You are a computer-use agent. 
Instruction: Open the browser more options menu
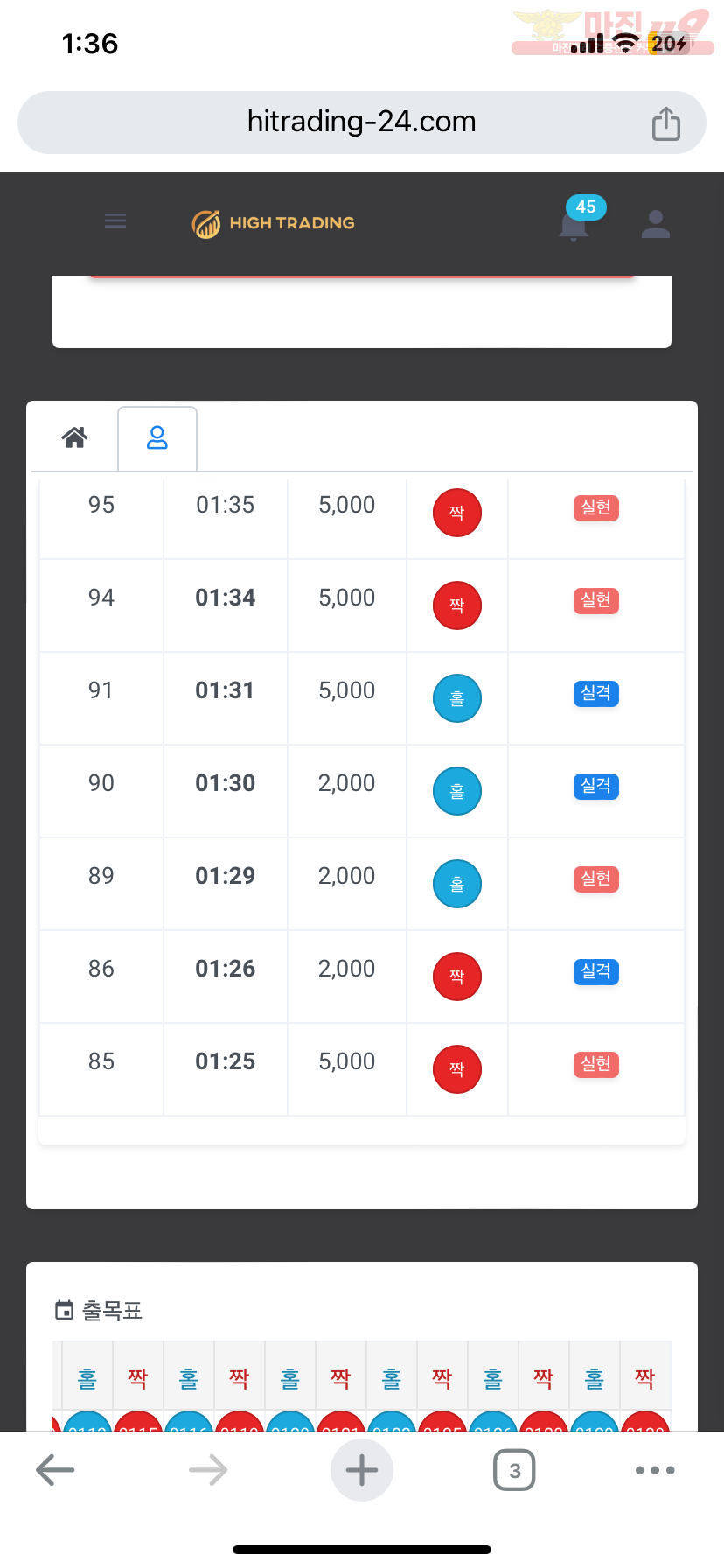[655, 1470]
